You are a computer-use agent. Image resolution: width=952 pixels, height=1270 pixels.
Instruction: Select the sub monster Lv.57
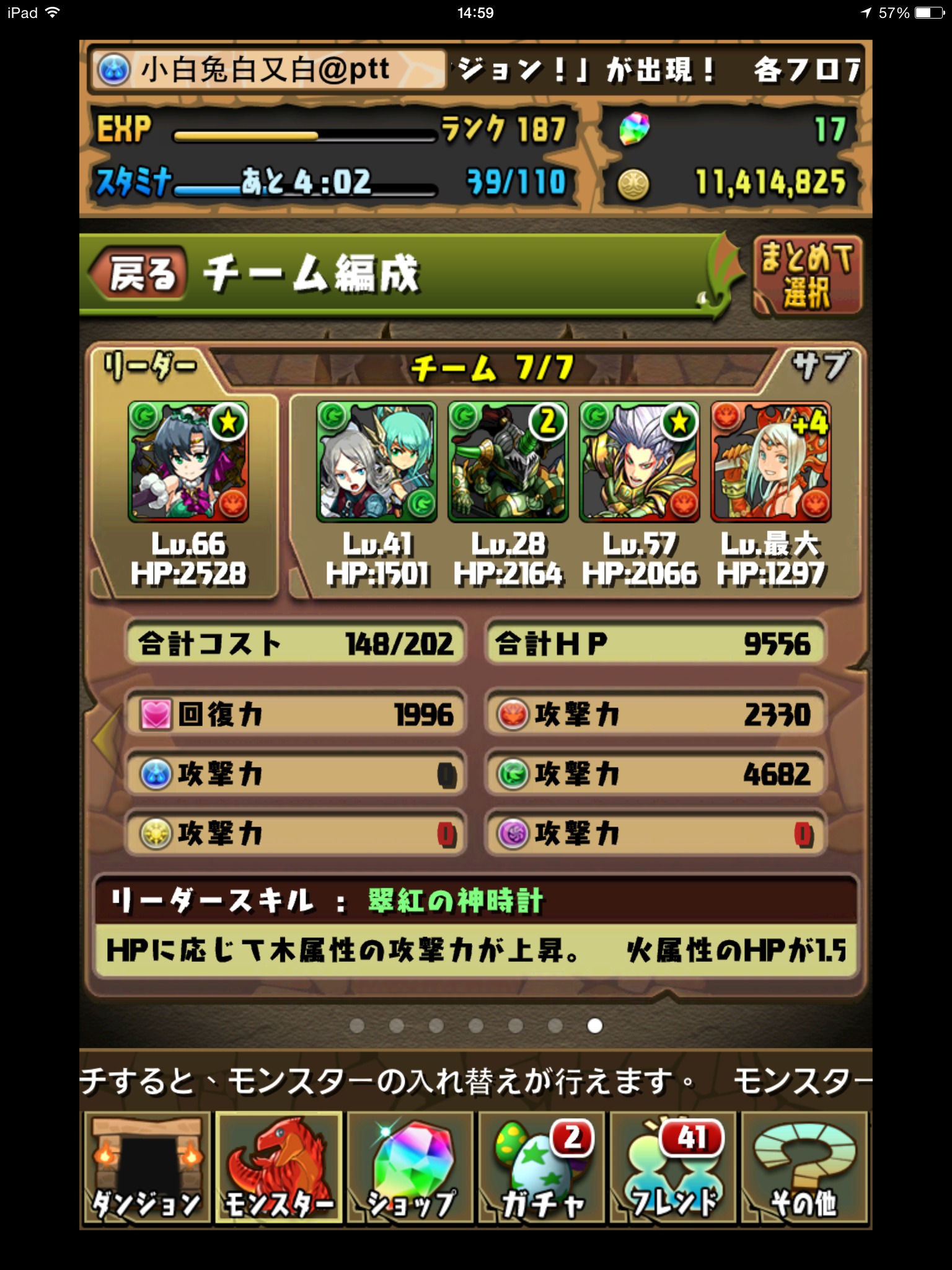click(639, 462)
